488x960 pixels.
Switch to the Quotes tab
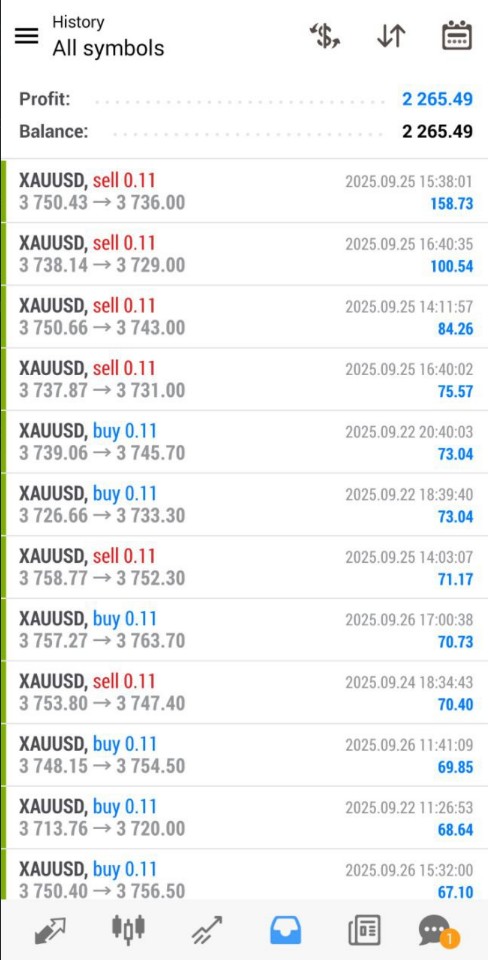[50, 930]
